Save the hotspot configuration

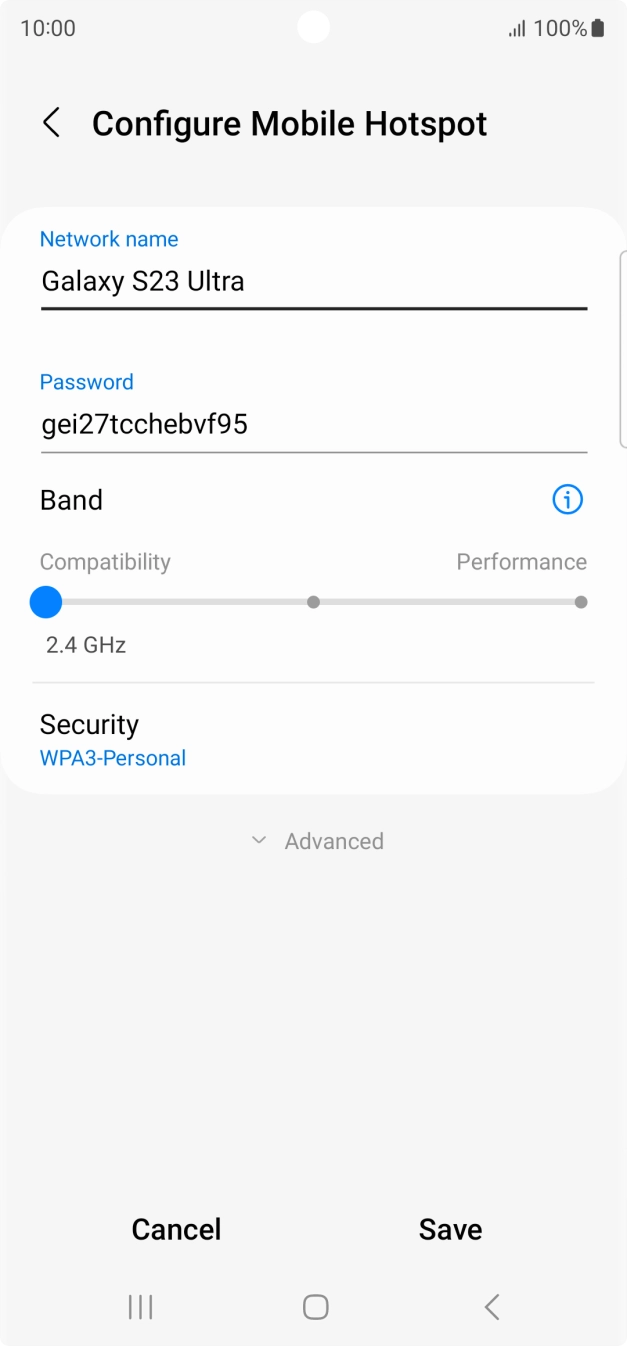point(450,1229)
